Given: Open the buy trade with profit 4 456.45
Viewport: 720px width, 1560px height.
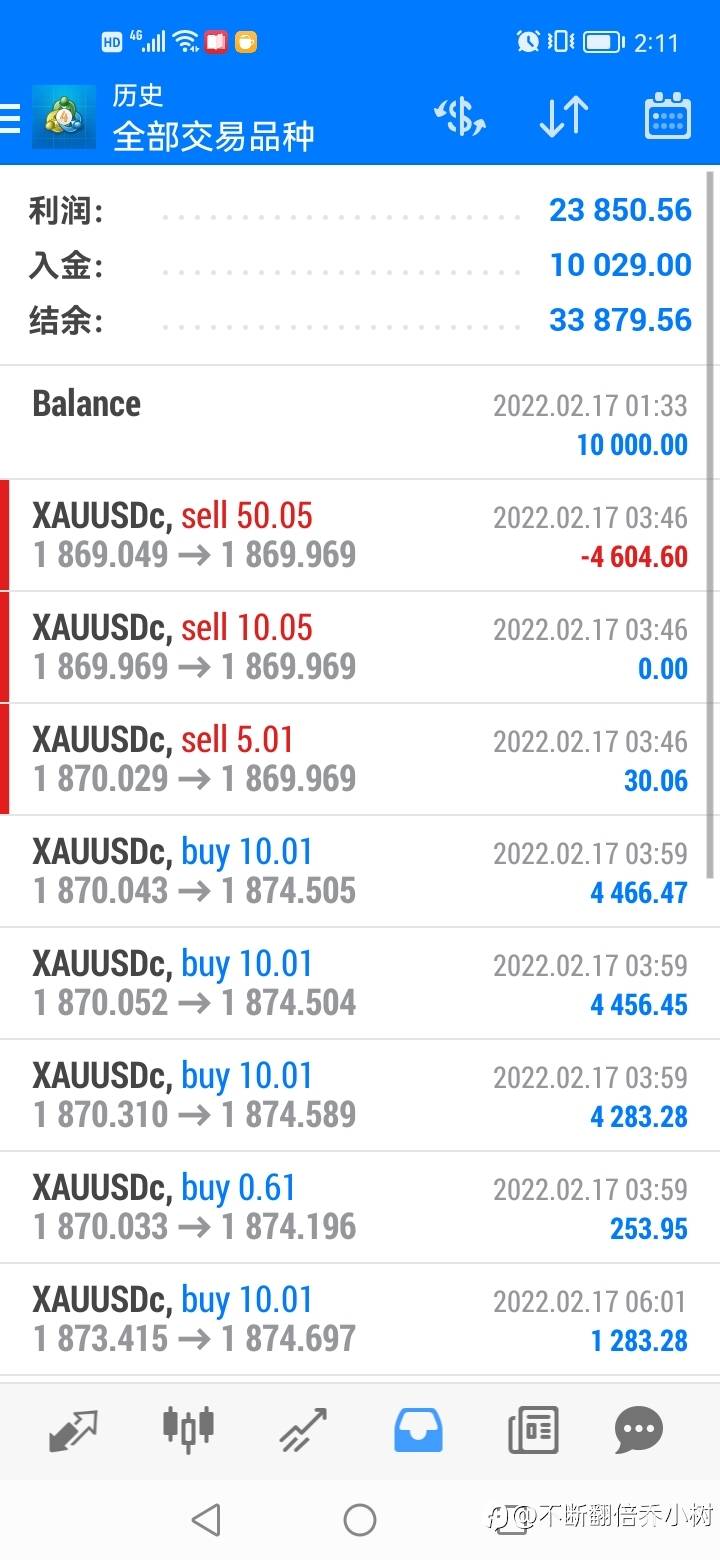Looking at the screenshot, I should click(x=360, y=983).
